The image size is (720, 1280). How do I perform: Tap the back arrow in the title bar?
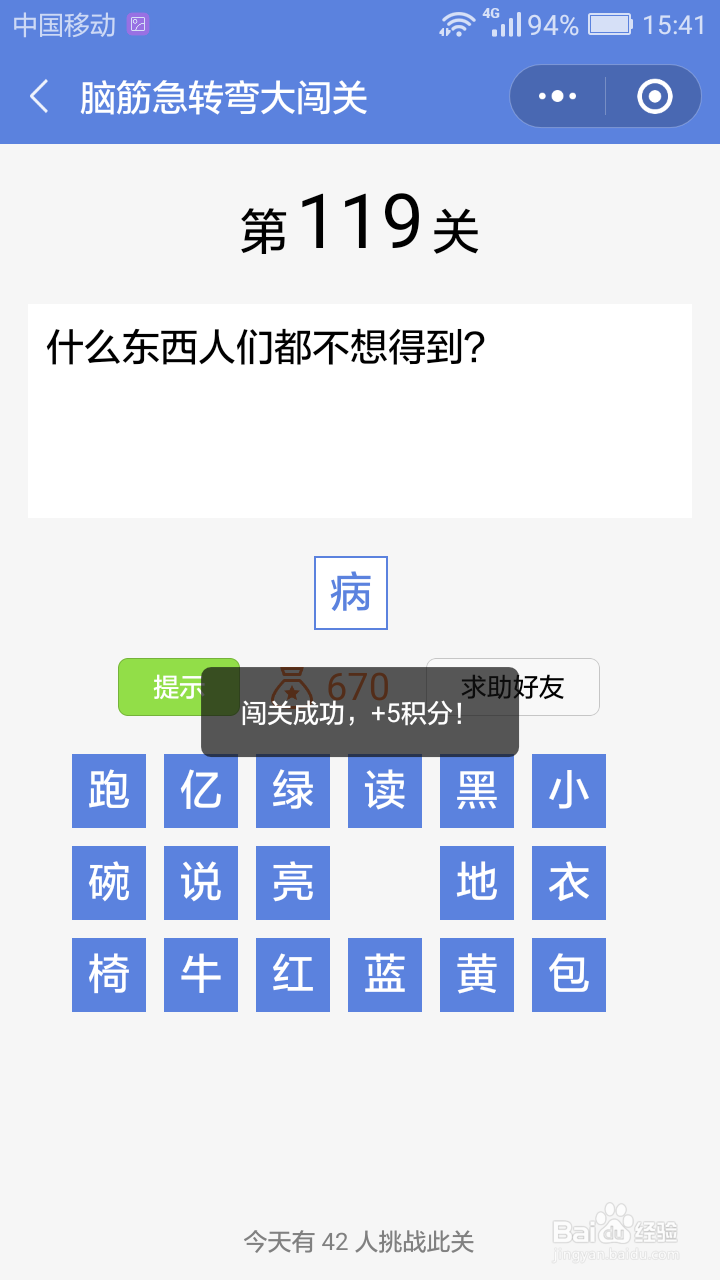(38, 95)
